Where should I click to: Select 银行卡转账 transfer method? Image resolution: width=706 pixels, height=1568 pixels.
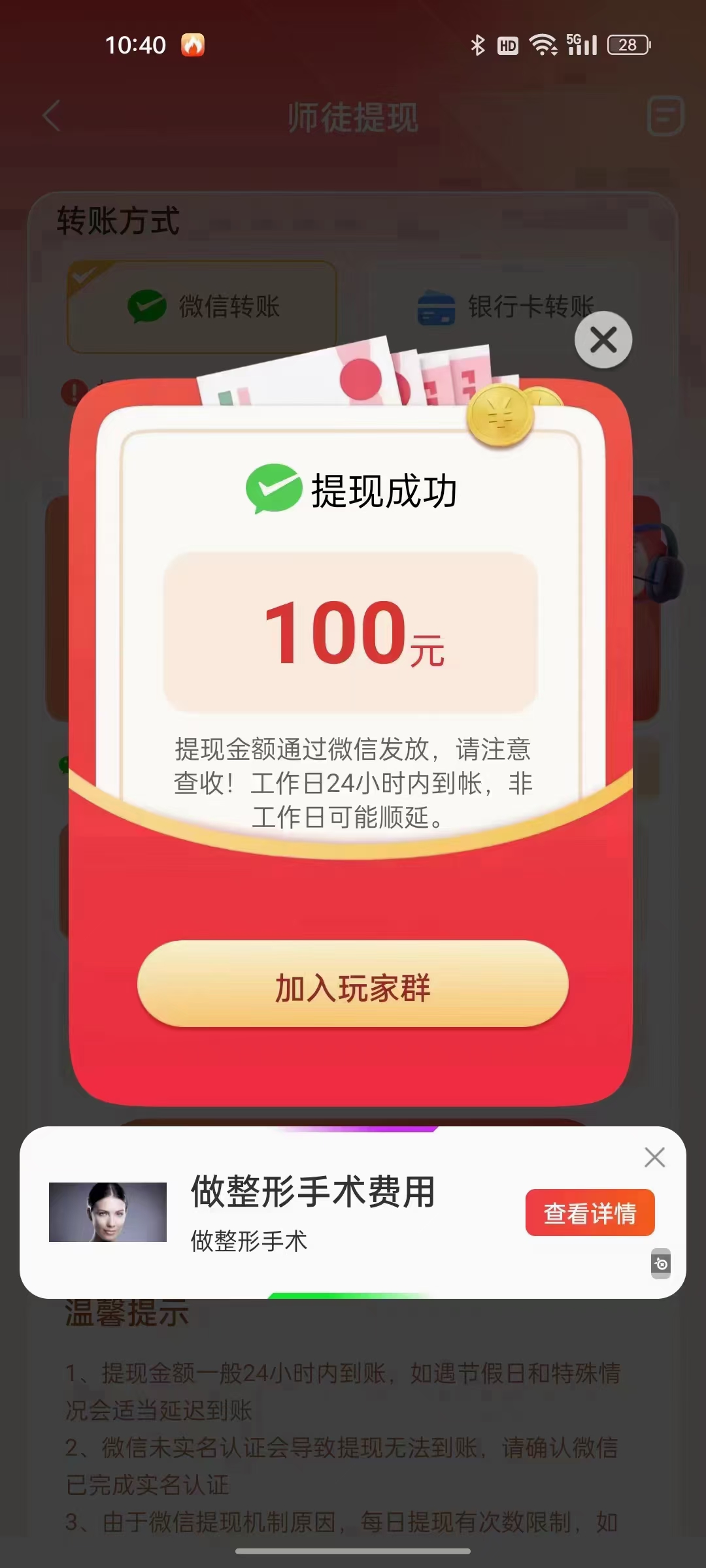click(x=503, y=306)
